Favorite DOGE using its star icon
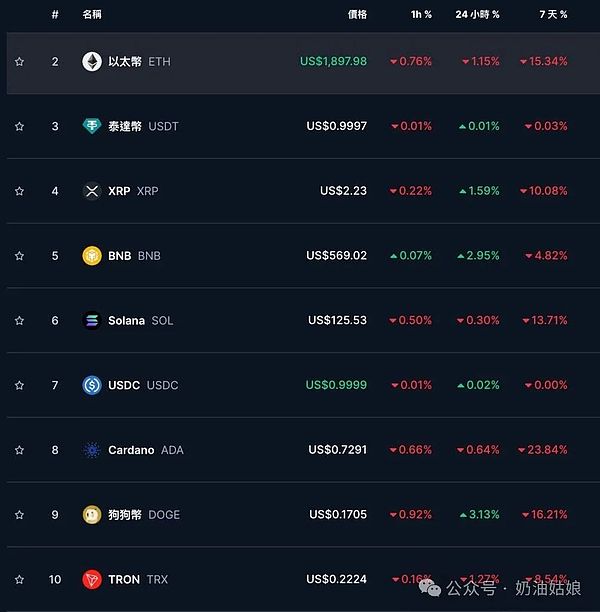This screenshot has width=600, height=612. tap(19, 515)
